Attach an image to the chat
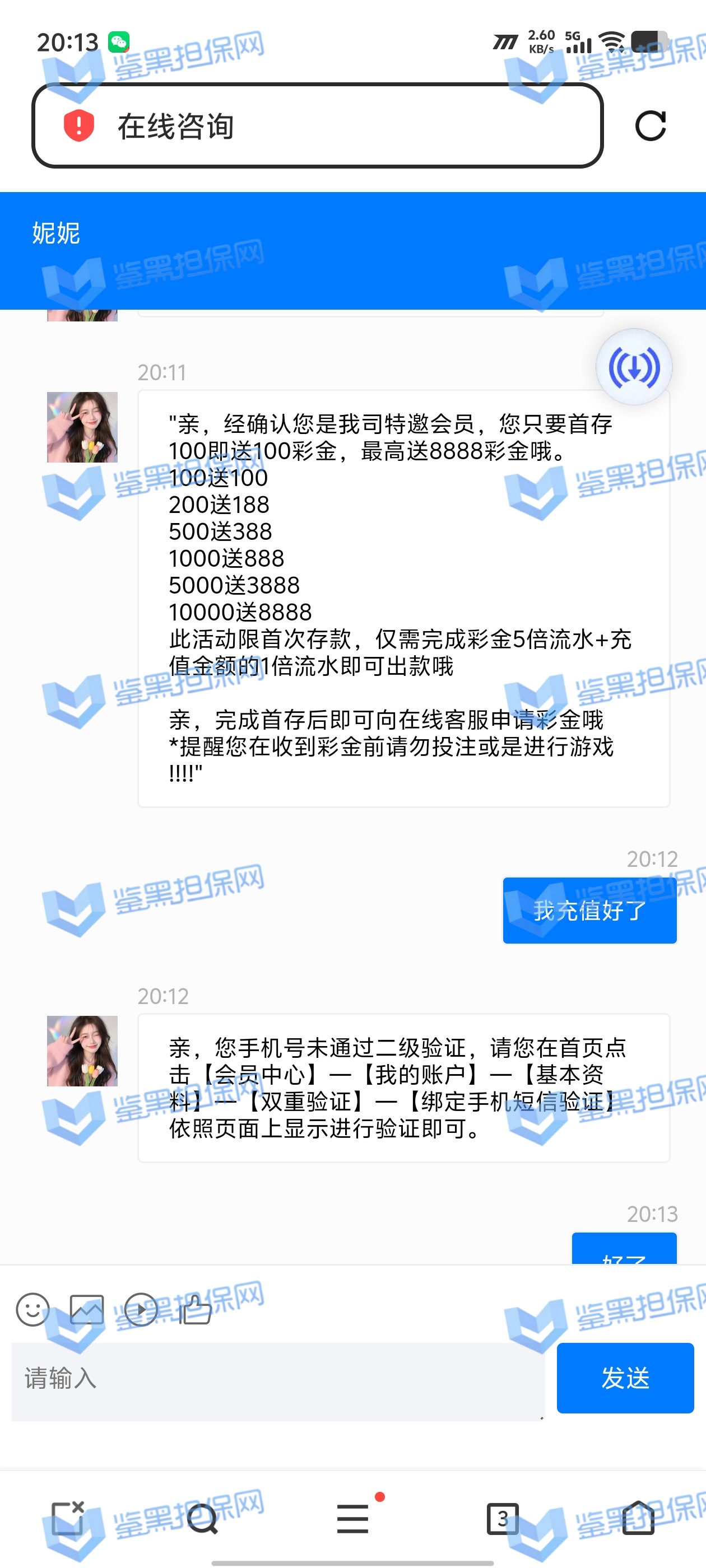This screenshot has height=1568, width=706. (86, 1309)
